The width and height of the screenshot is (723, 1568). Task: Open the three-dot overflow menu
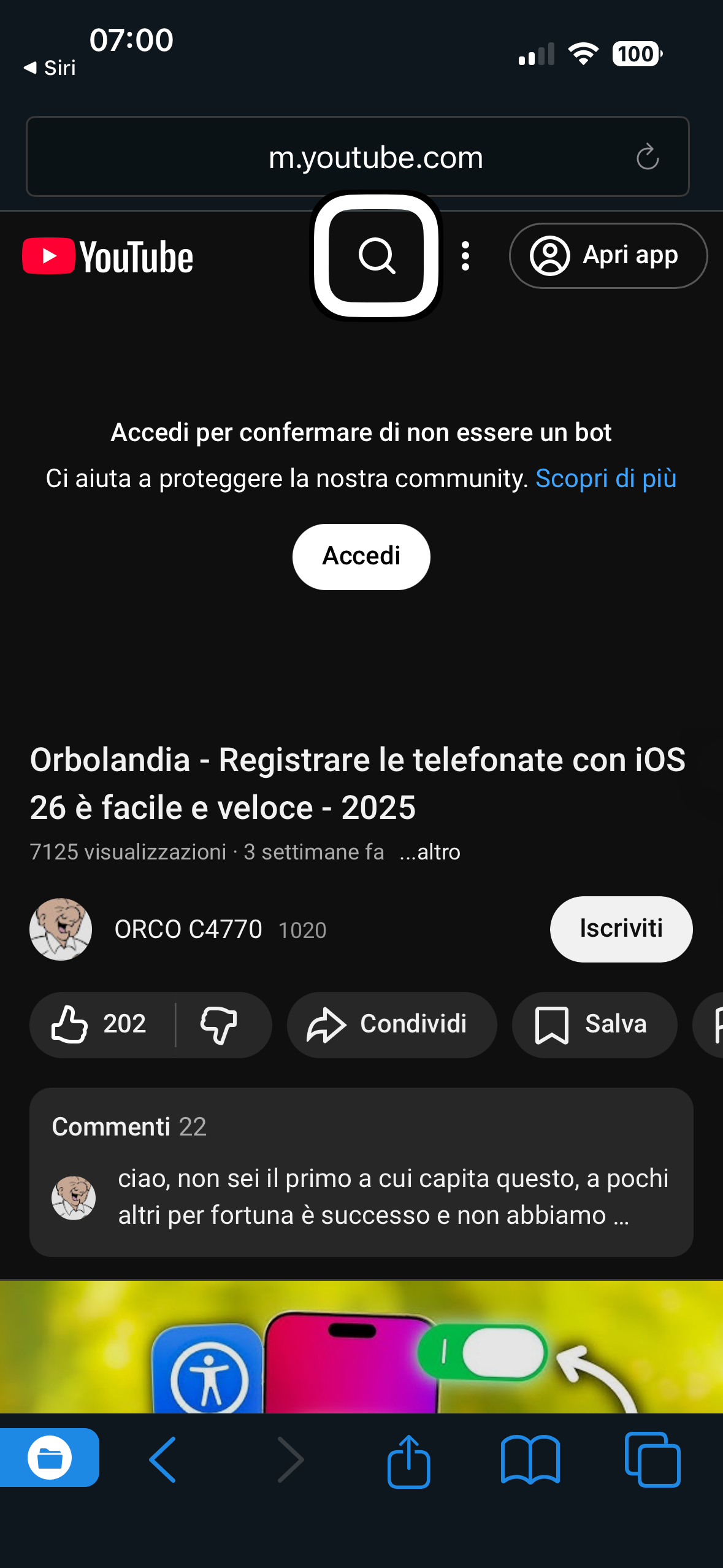(x=465, y=256)
